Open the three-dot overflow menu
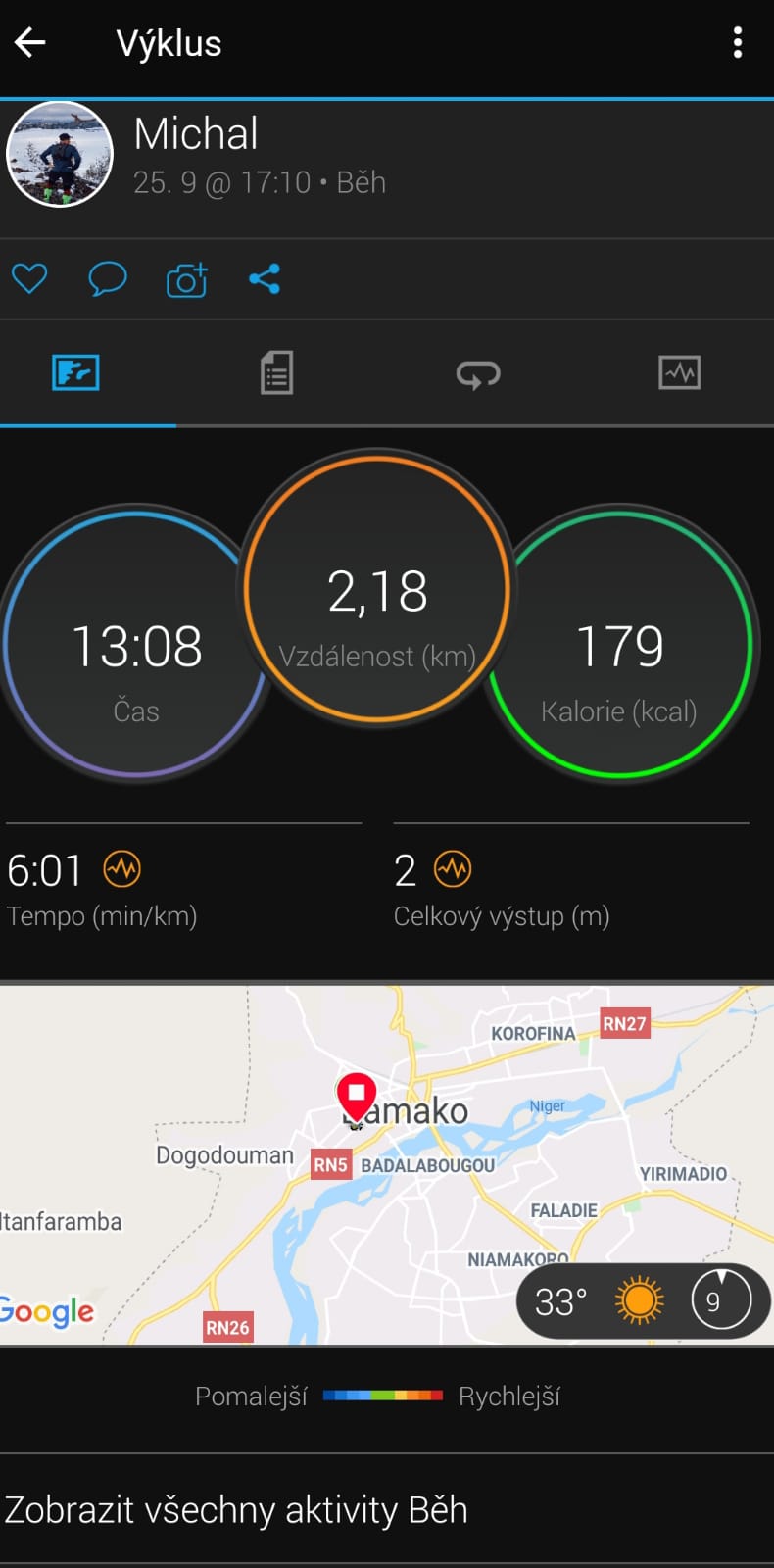774x1568 pixels. (738, 43)
